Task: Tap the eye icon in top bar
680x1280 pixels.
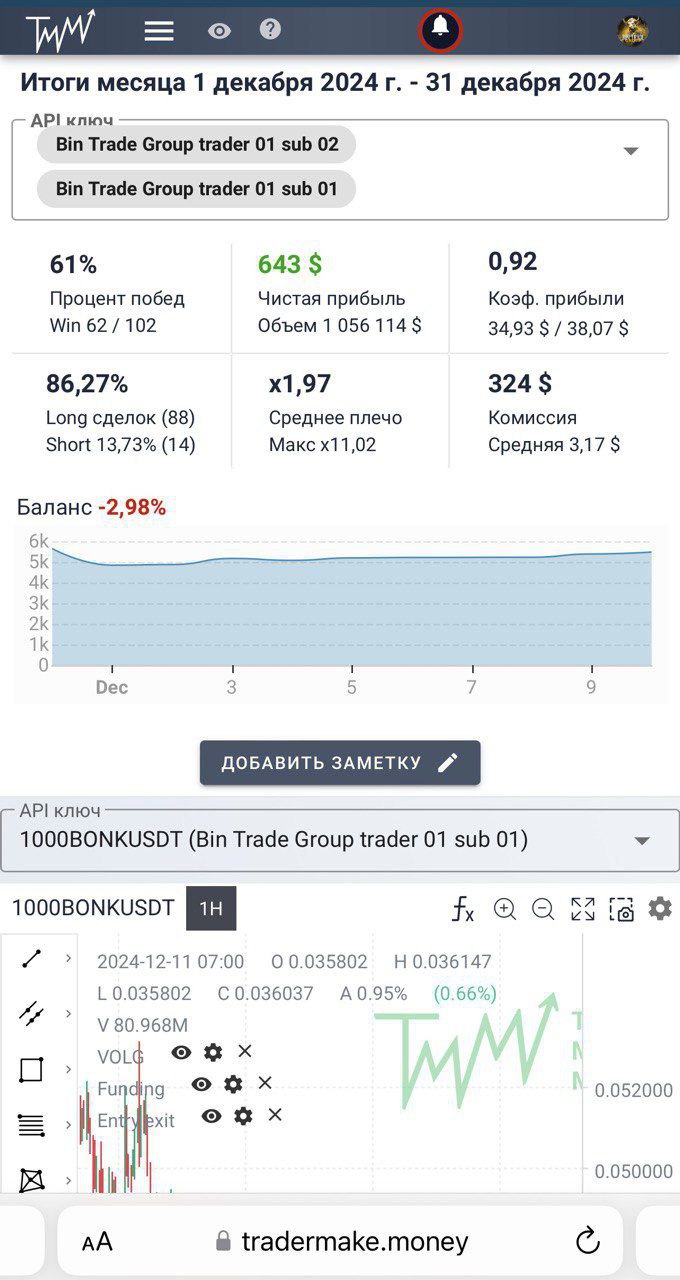Action: 219,31
